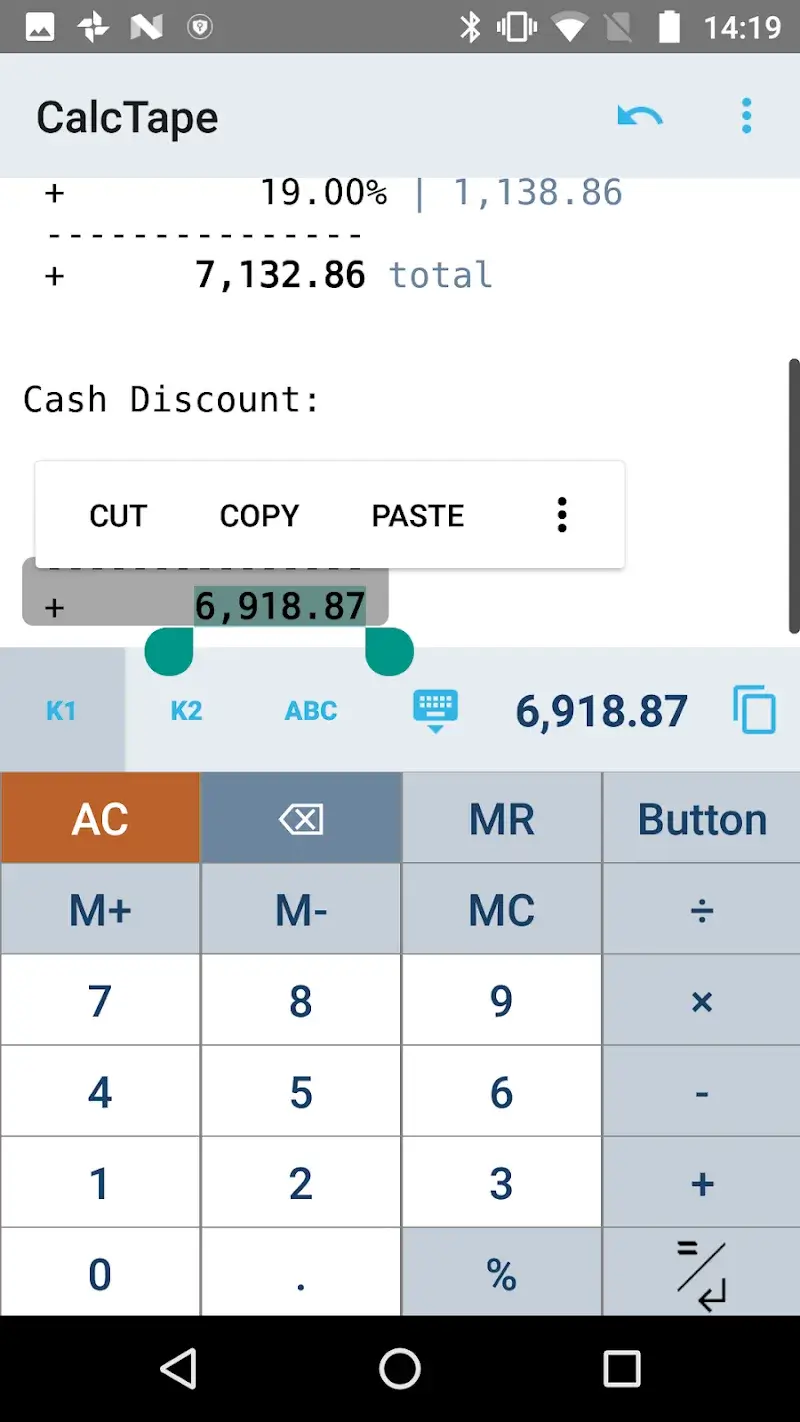Image resolution: width=800 pixels, height=1422 pixels.
Task: Tap the equals and enter key
Action: pyautogui.click(x=702, y=1274)
